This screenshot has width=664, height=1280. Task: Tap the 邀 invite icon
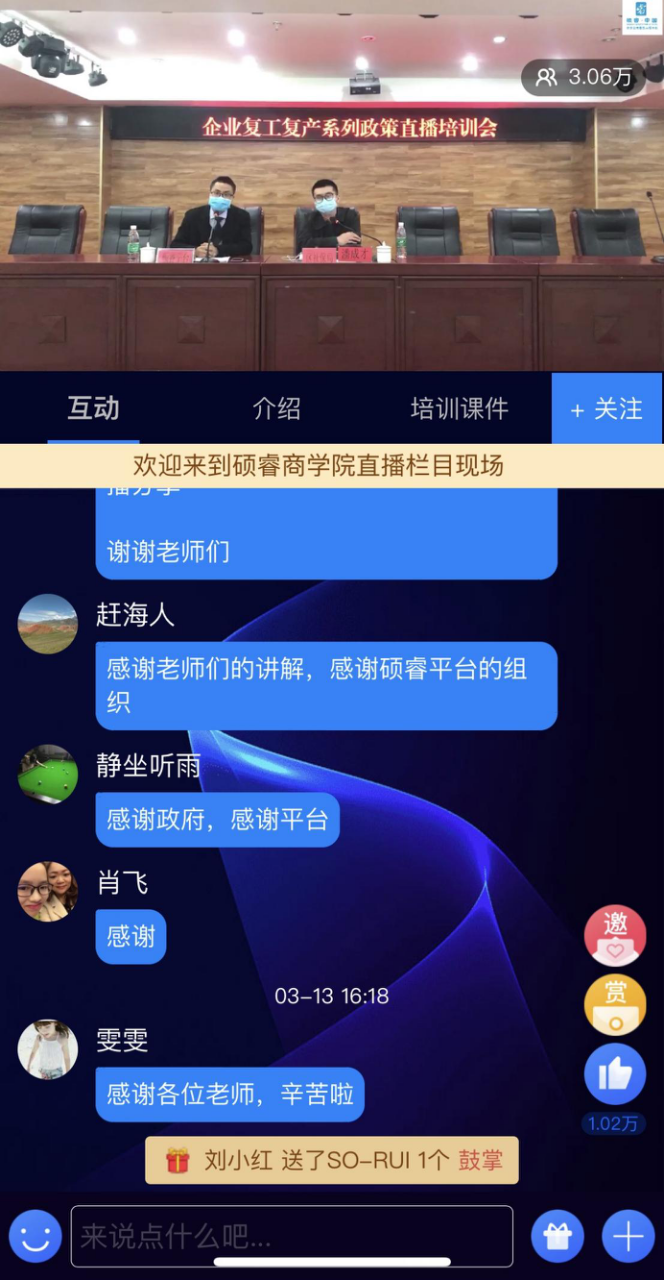(x=615, y=934)
